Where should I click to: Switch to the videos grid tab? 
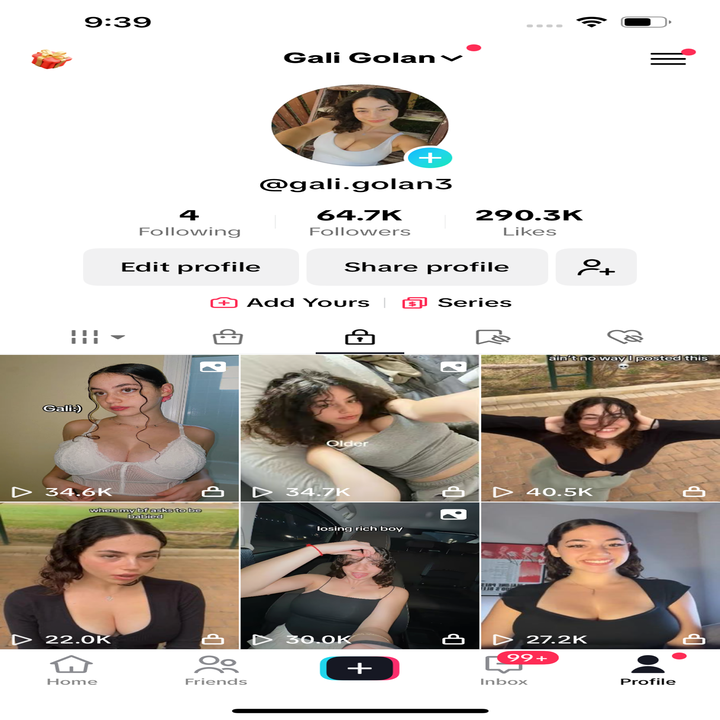click(96, 337)
